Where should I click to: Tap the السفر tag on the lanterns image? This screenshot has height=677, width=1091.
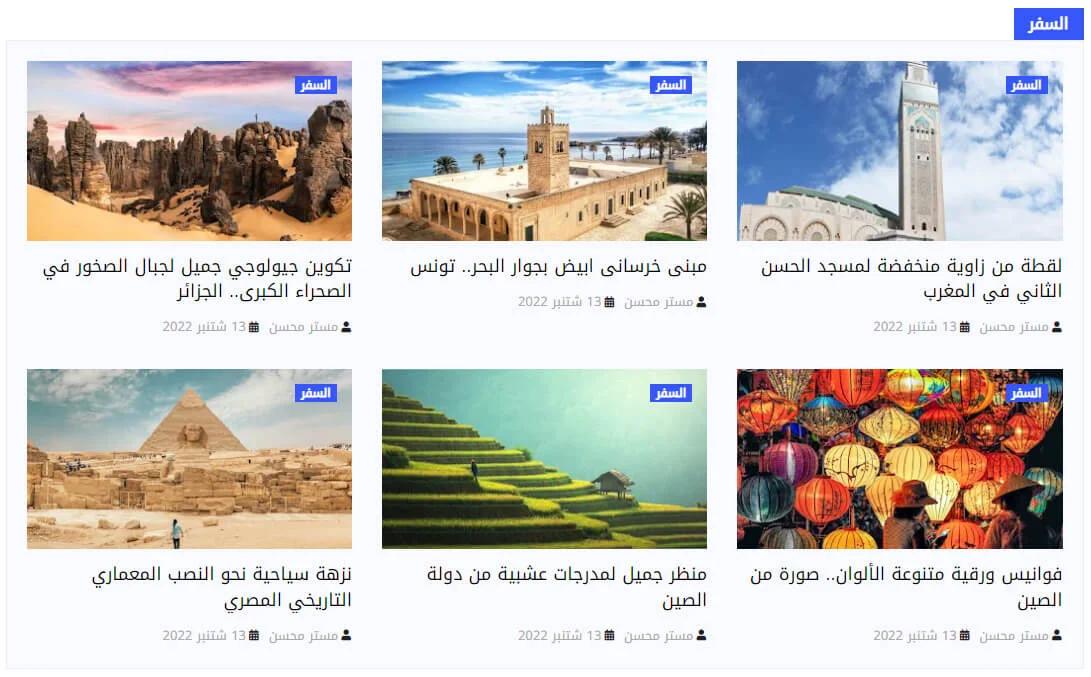point(1026,393)
